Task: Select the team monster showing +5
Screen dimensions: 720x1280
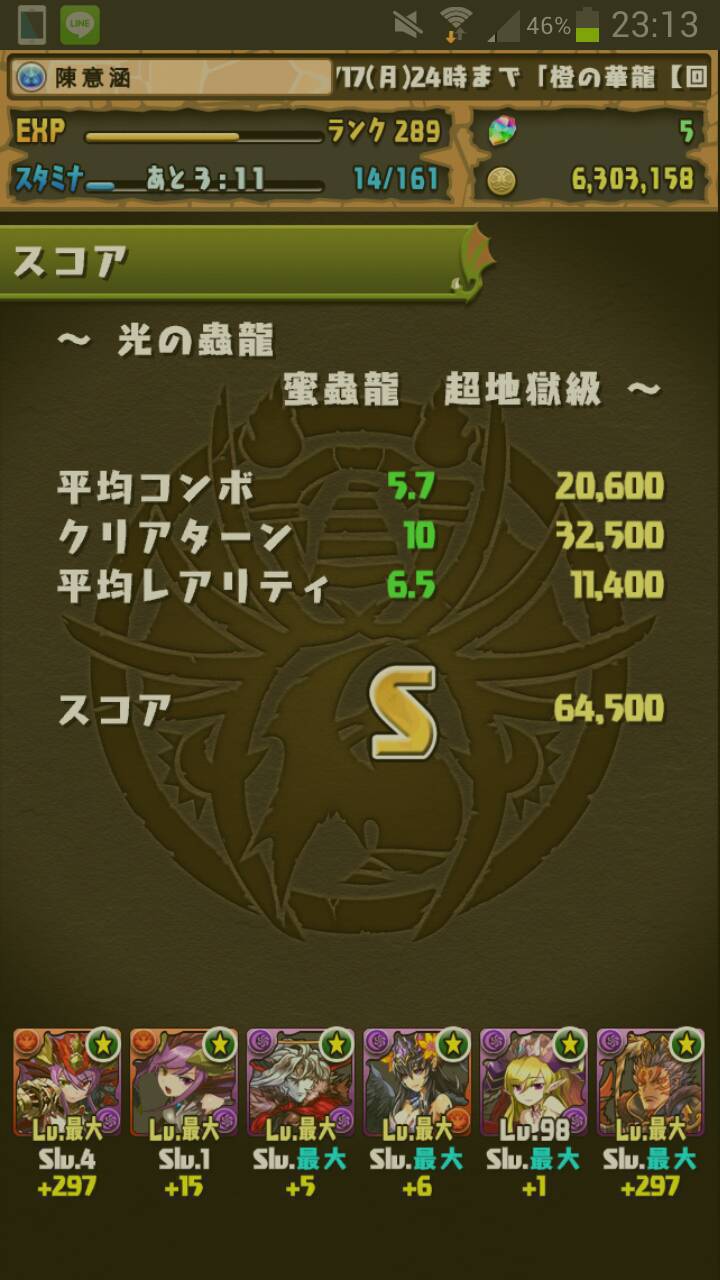Action: 301,1082
